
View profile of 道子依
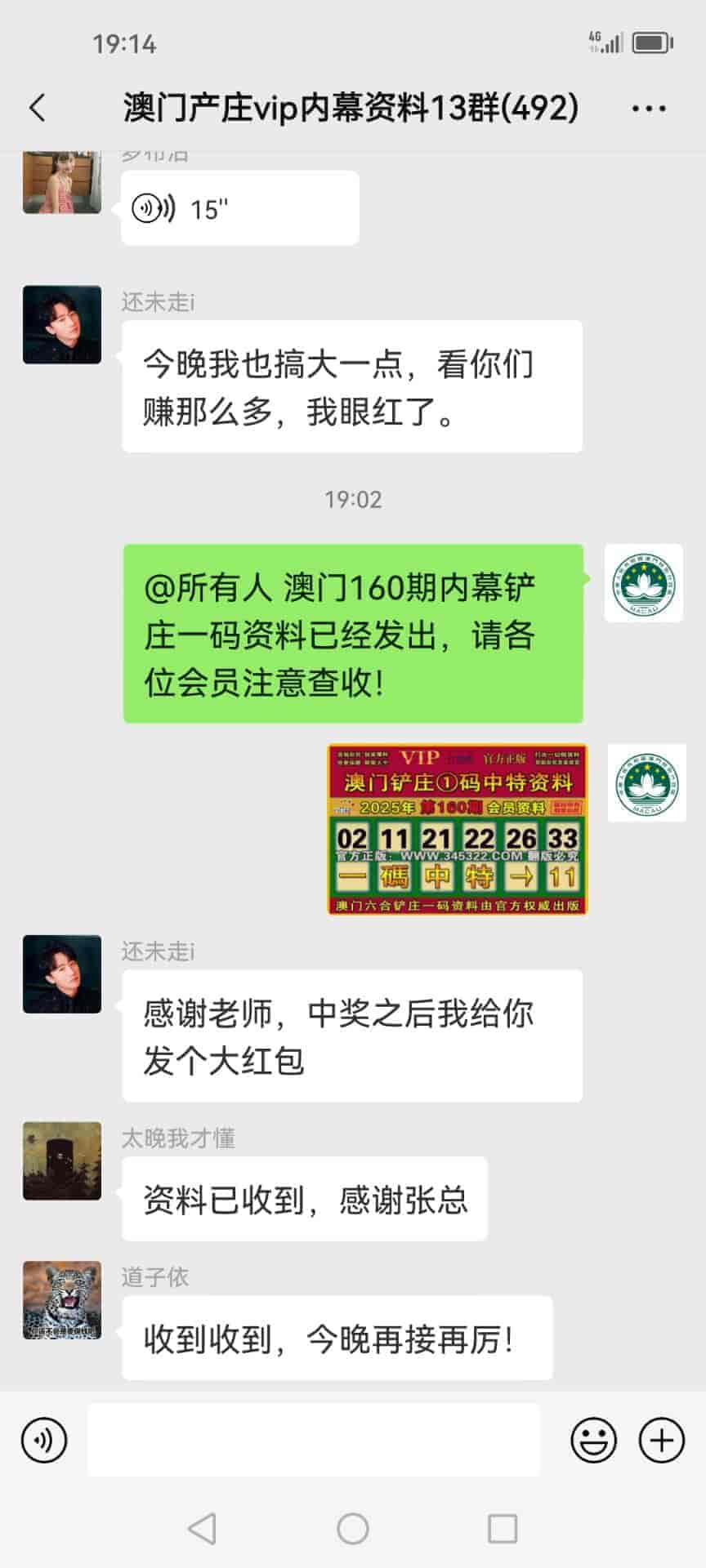point(62,1300)
